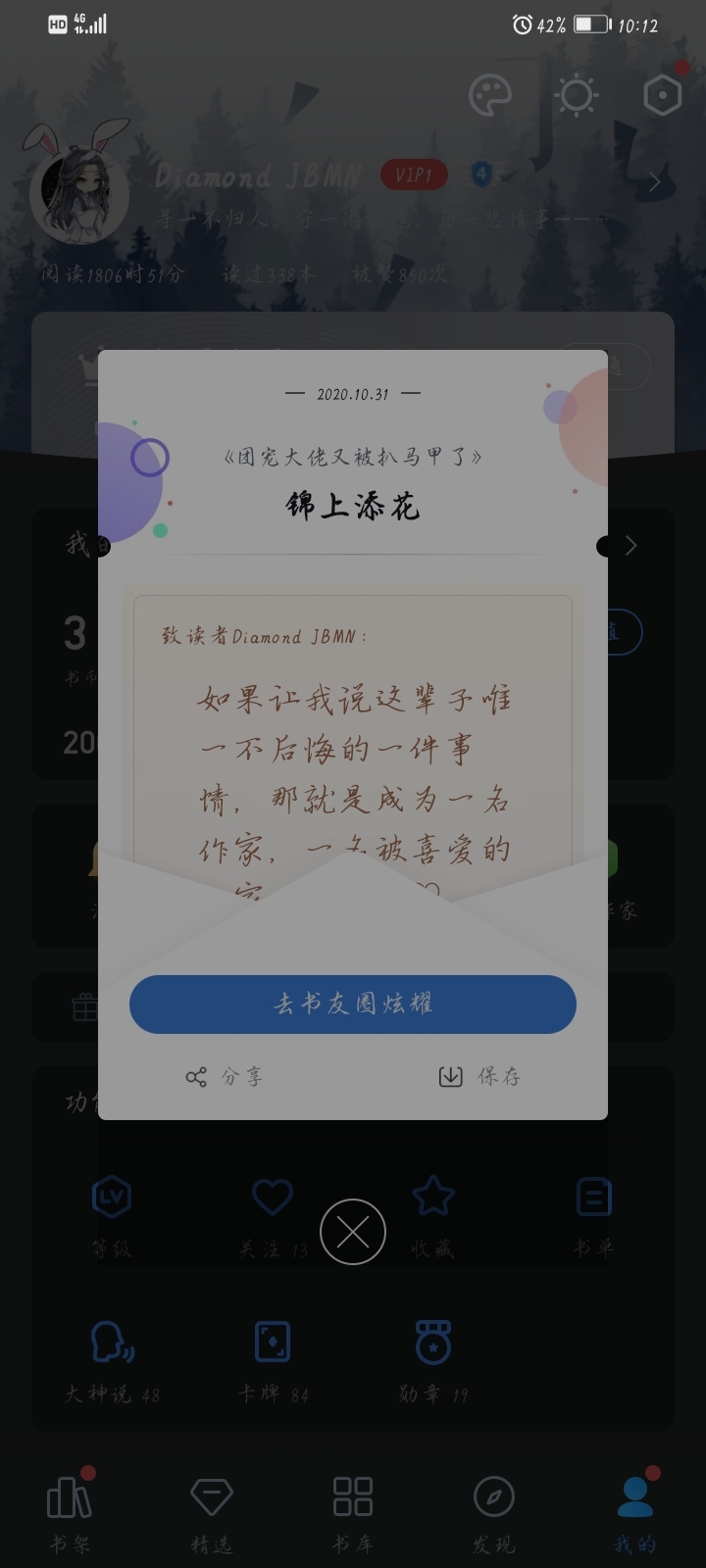This screenshot has height=1568, width=706.
Task: Share the letter via 分享
Action: pos(225,1076)
